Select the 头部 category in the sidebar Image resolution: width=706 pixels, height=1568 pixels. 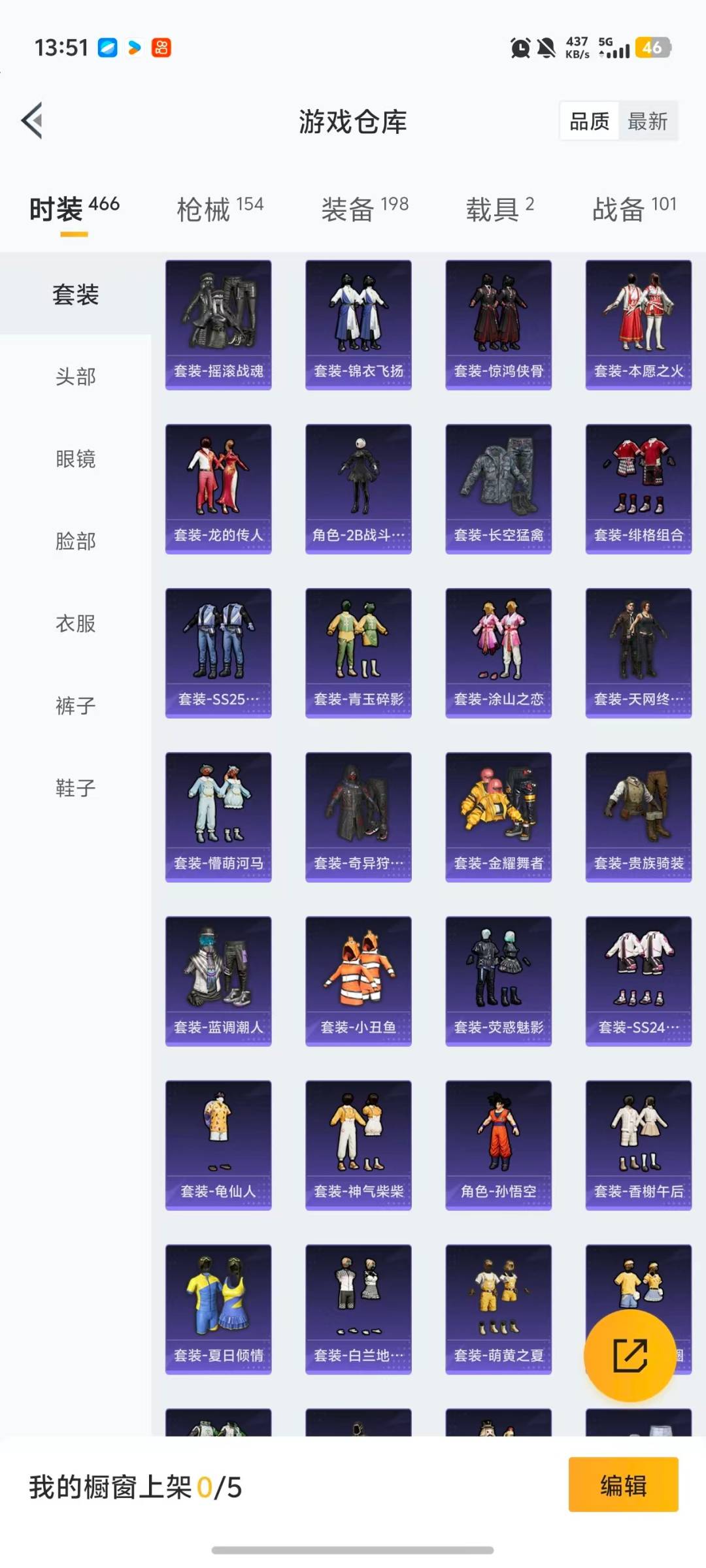pyautogui.click(x=75, y=376)
